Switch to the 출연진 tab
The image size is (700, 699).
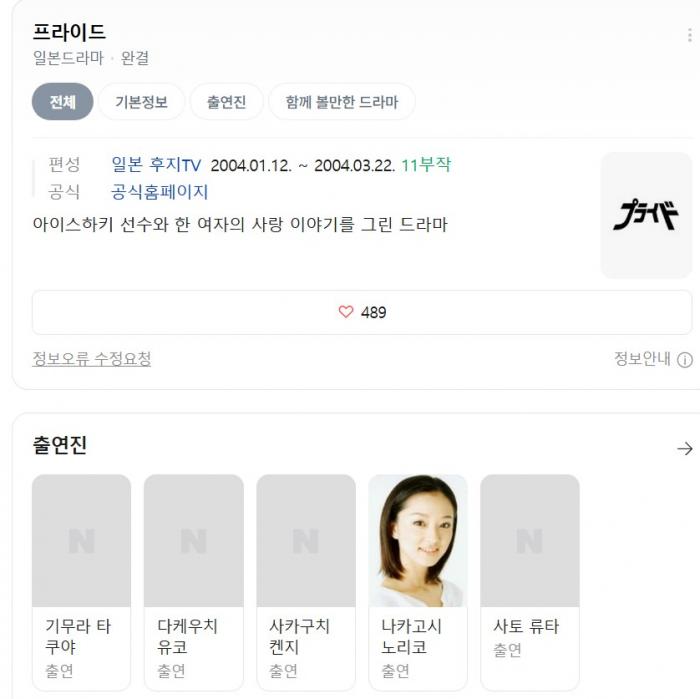[226, 102]
